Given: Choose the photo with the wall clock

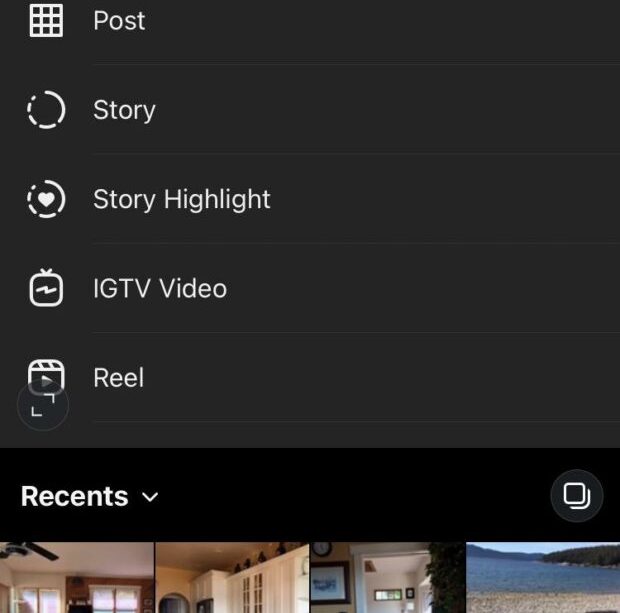Looking at the screenshot, I should [x=387, y=578].
